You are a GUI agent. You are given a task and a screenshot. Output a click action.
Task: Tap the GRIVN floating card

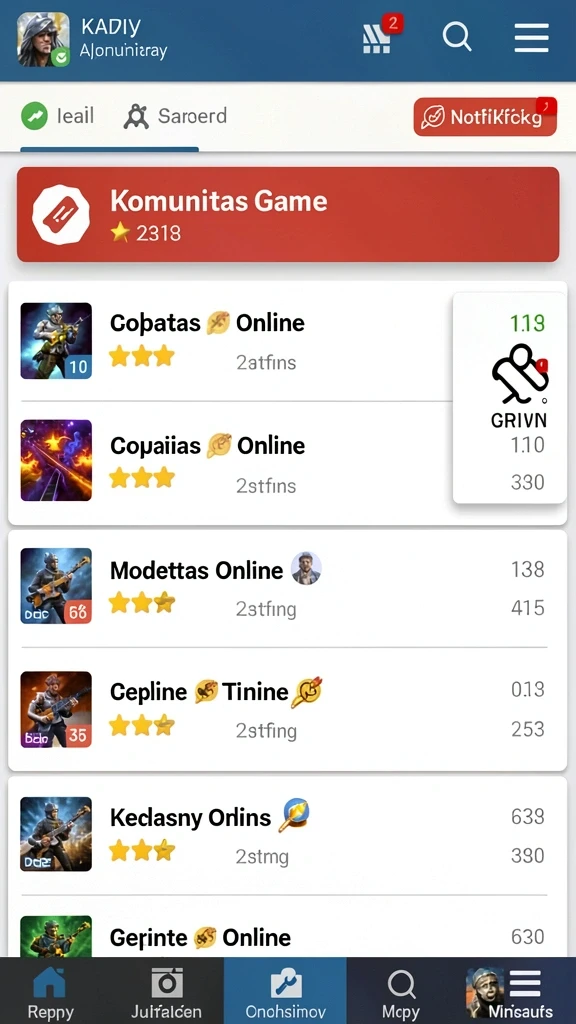click(x=509, y=398)
